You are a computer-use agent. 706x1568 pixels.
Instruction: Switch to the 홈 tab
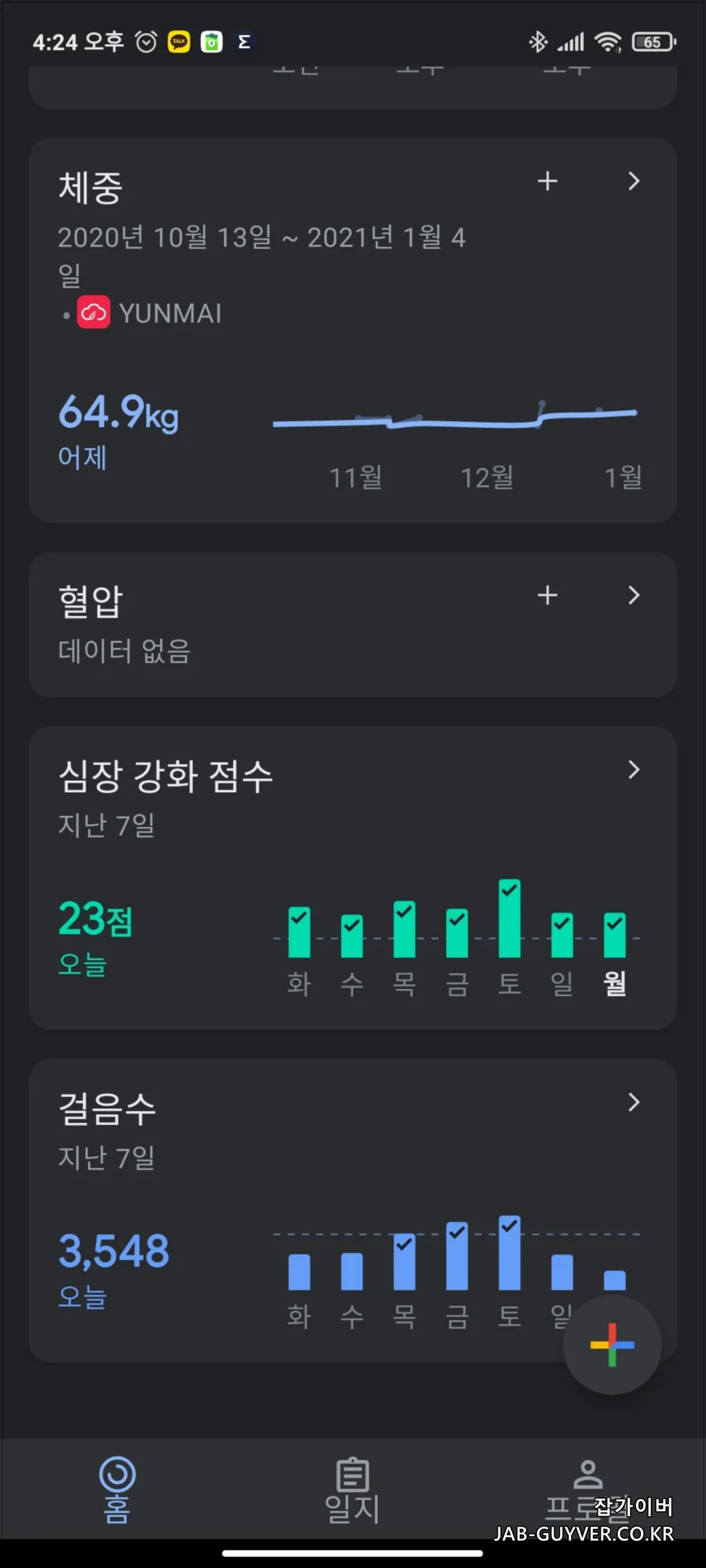coord(117,1489)
